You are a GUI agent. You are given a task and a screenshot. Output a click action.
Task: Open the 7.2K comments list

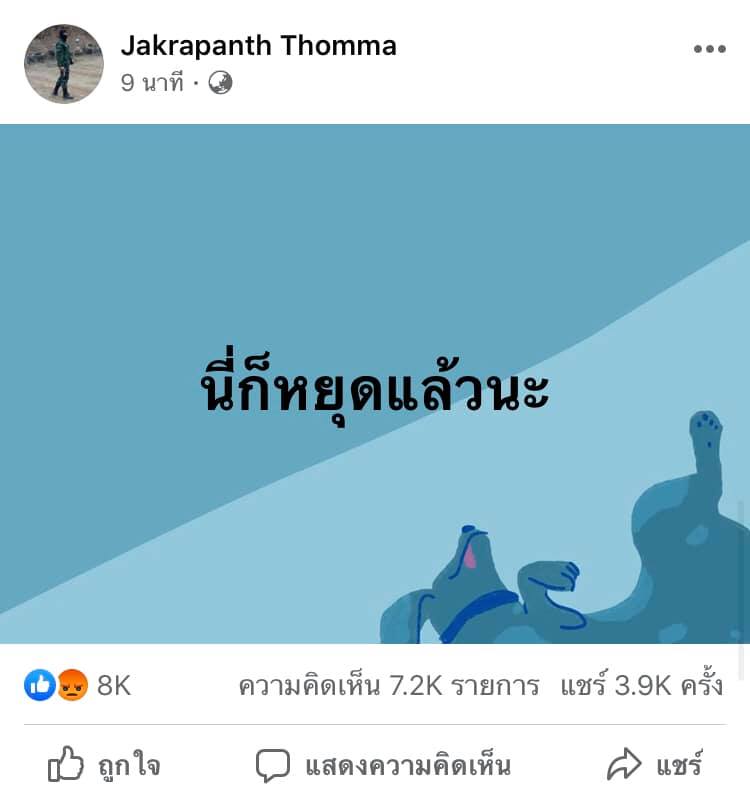coord(388,686)
